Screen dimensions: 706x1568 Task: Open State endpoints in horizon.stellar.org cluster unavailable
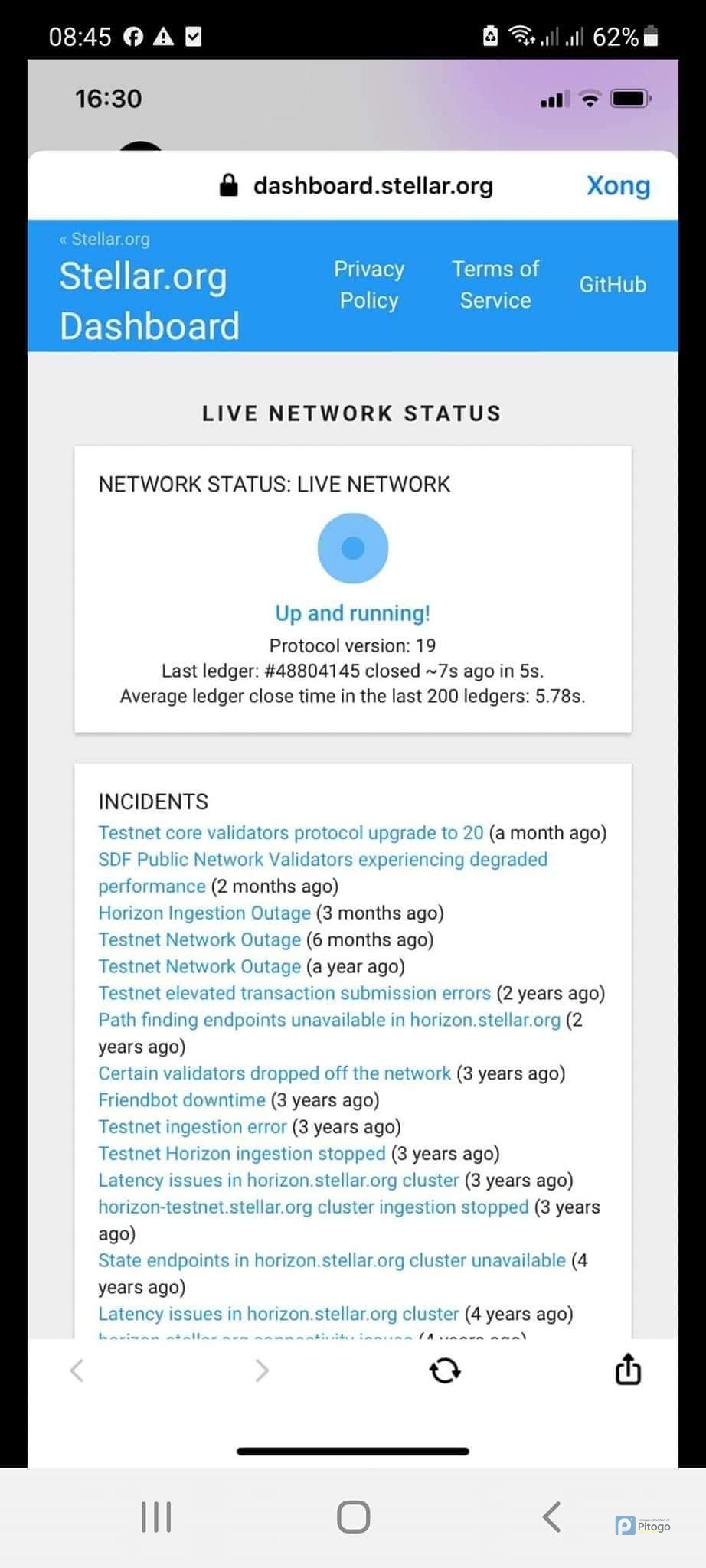point(331,1261)
